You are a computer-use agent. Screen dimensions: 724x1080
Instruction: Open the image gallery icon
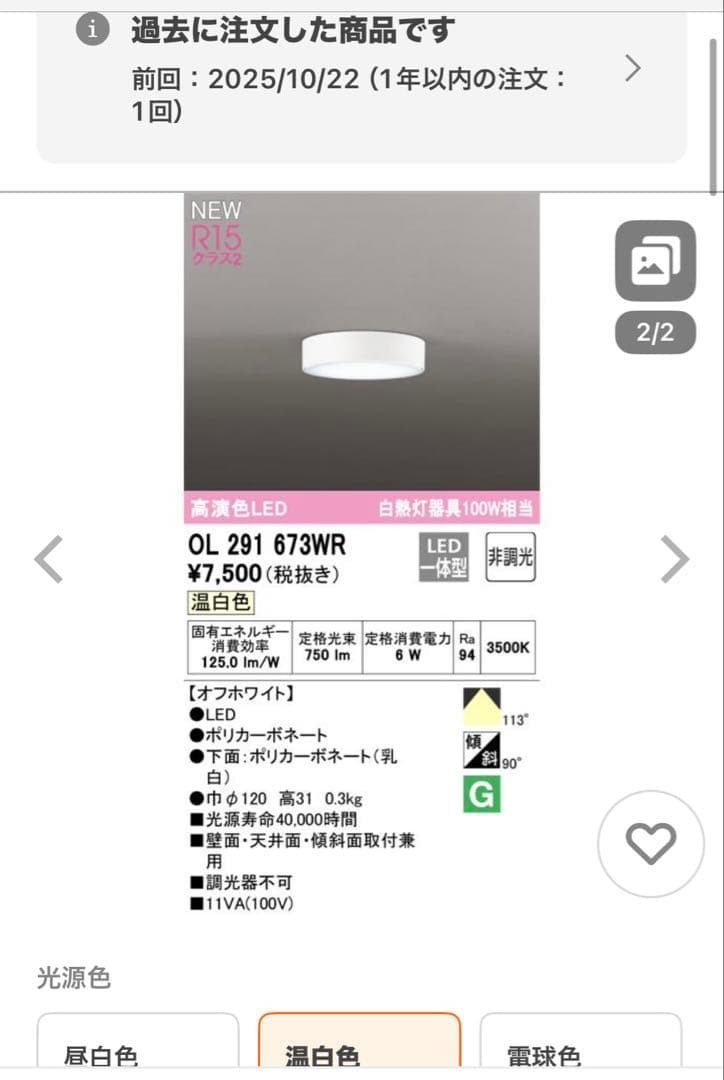pyautogui.click(x=655, y=261)
